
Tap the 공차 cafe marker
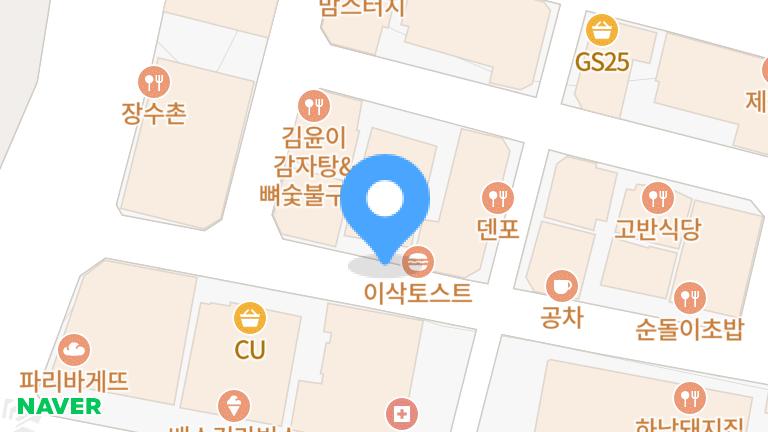click(x=561, y=286)
